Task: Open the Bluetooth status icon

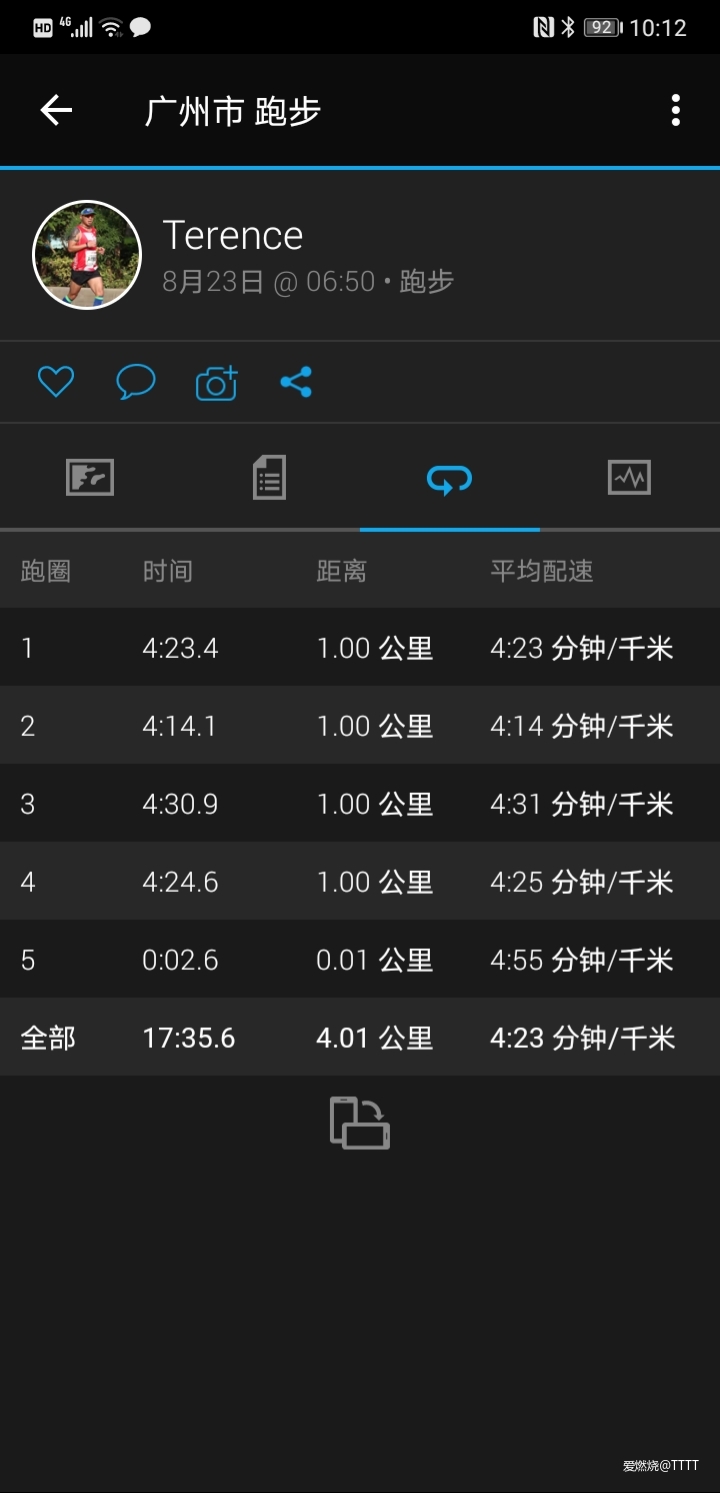Action: [566, 28]
